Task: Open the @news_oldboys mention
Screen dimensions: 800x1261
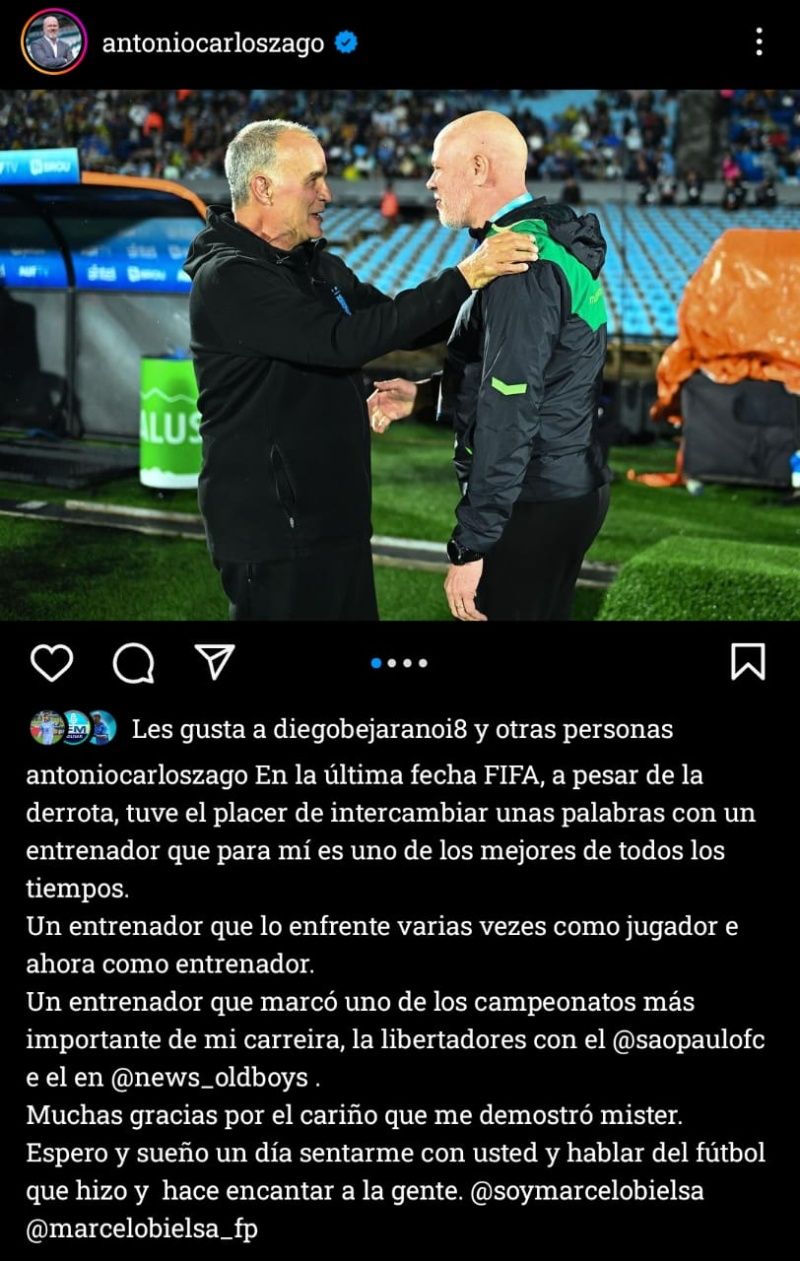Action: pyautogui.click(x=209, y=1077)
